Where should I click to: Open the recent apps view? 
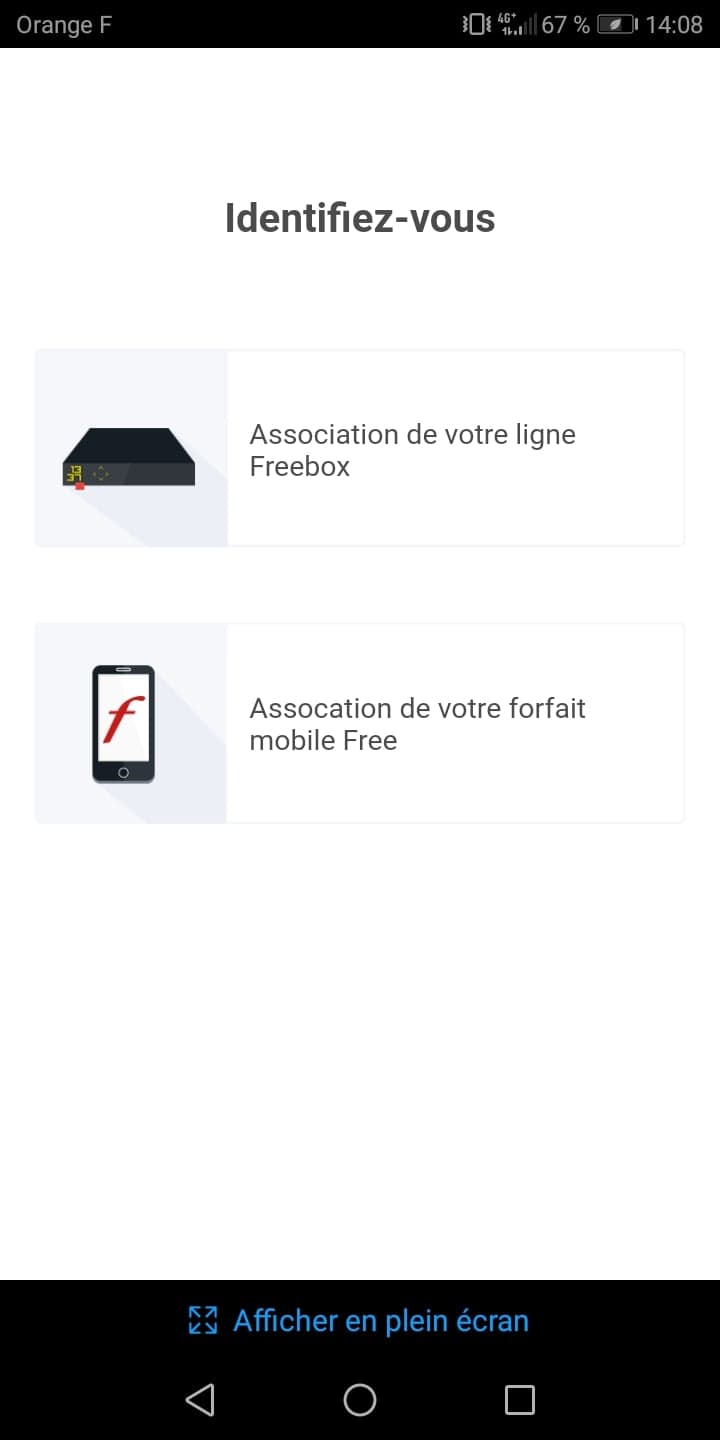coord(520,1400)
